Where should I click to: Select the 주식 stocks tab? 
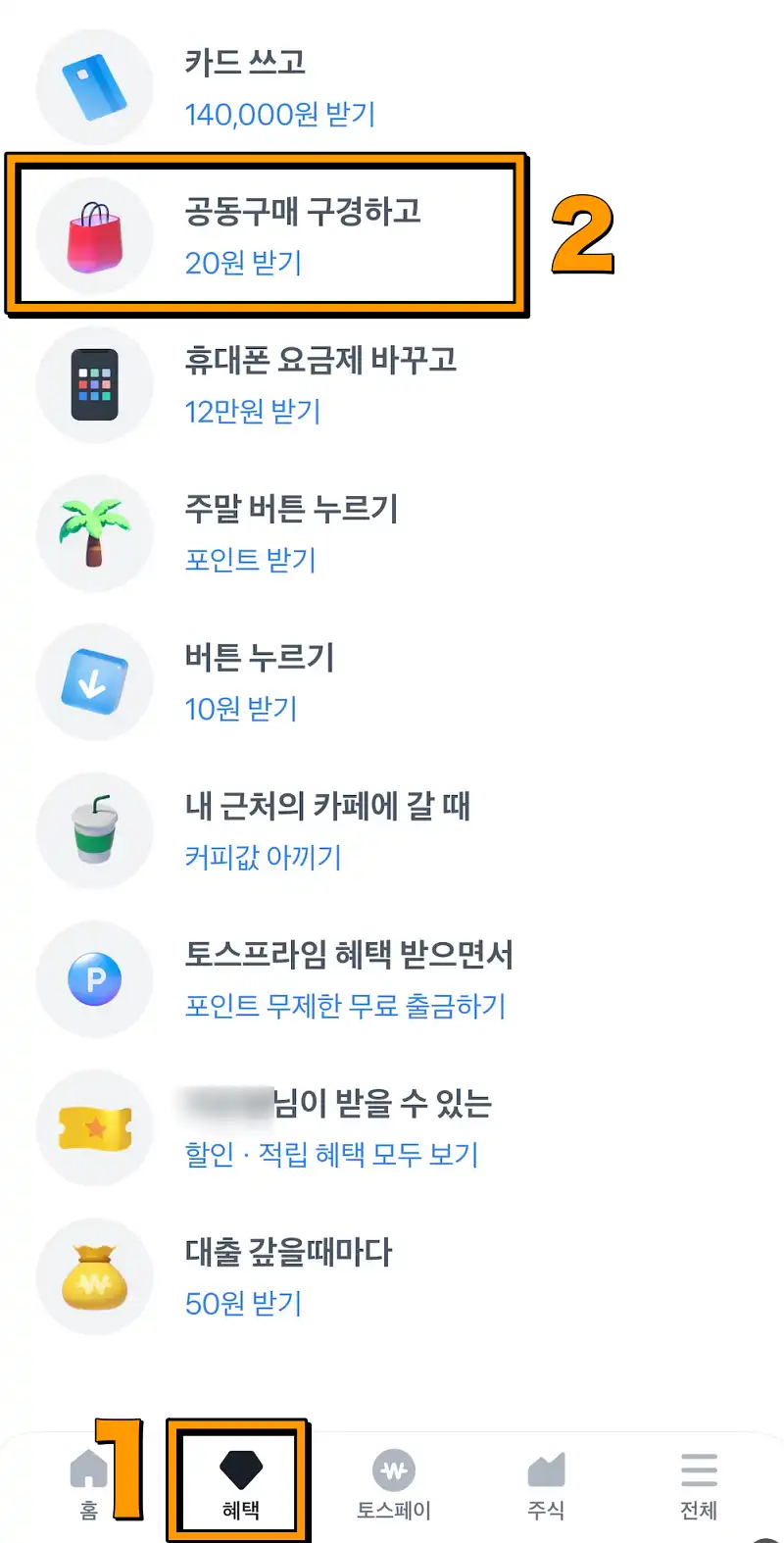click(x=546, y=1480)
